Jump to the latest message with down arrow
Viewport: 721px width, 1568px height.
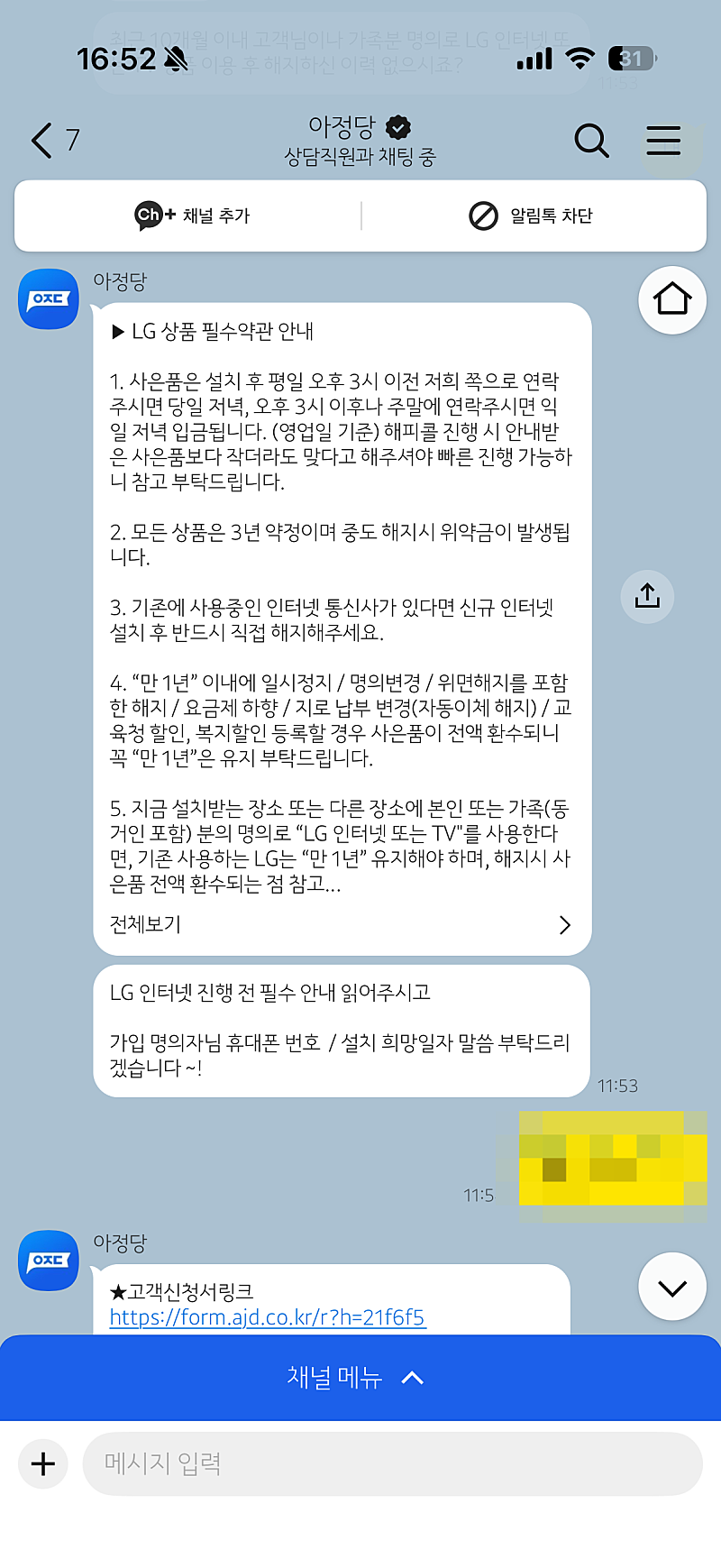(672, 1287)
